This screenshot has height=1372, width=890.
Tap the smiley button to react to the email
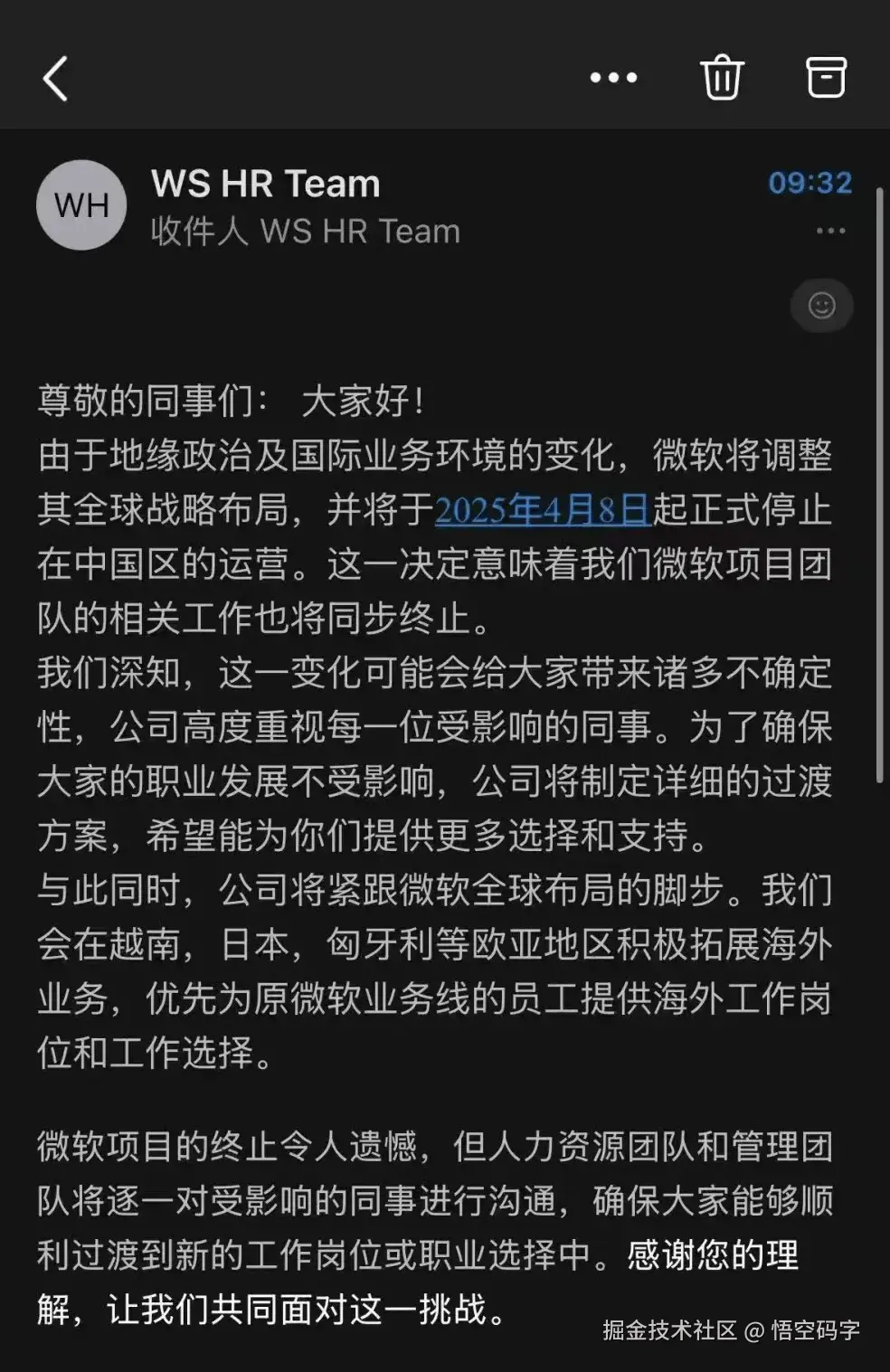tap(821, 305)
